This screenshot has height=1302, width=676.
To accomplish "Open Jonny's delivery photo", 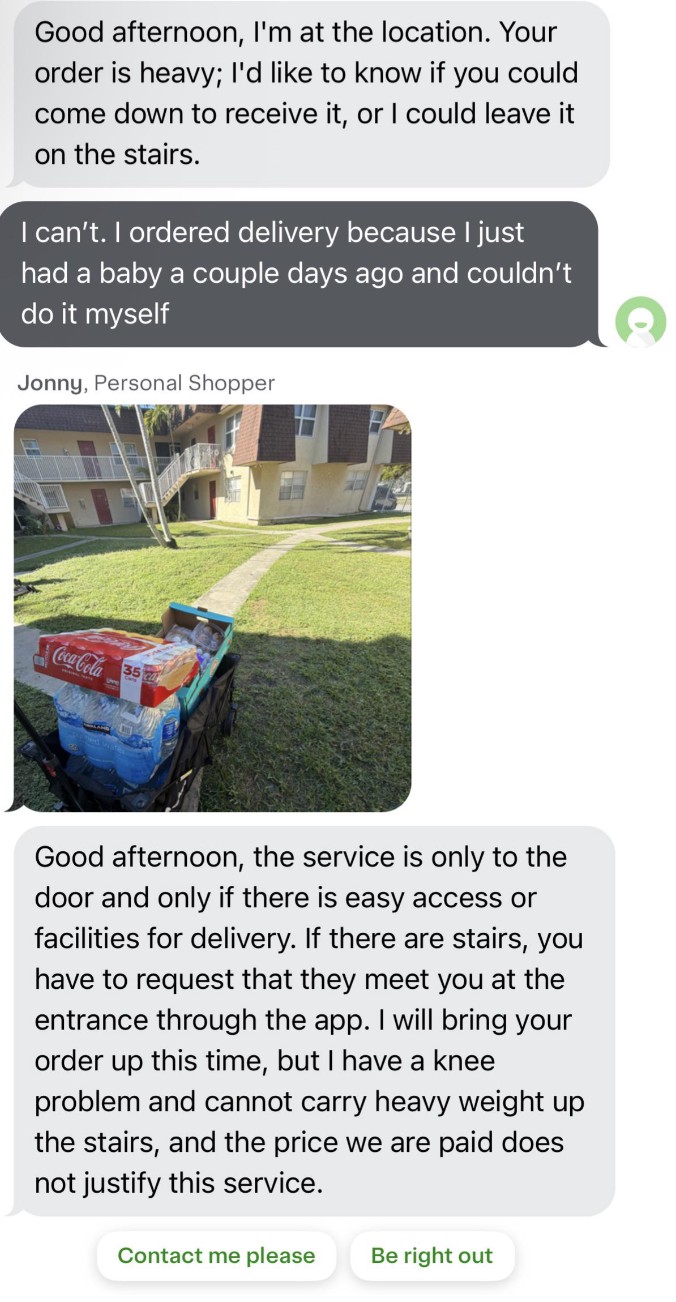I will coord(212,607).
